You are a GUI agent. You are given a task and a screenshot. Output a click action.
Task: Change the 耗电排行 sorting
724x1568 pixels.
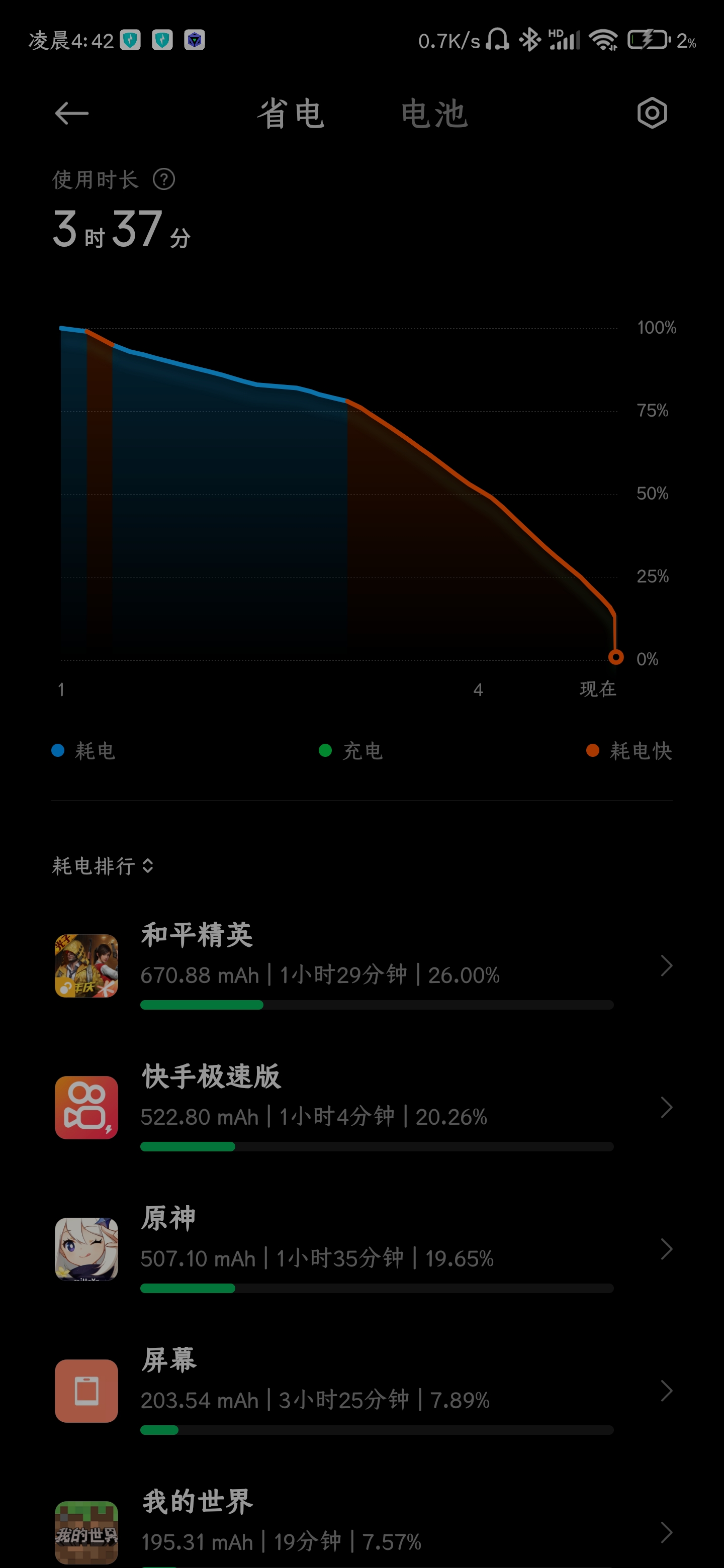click(x=102, y=865)
